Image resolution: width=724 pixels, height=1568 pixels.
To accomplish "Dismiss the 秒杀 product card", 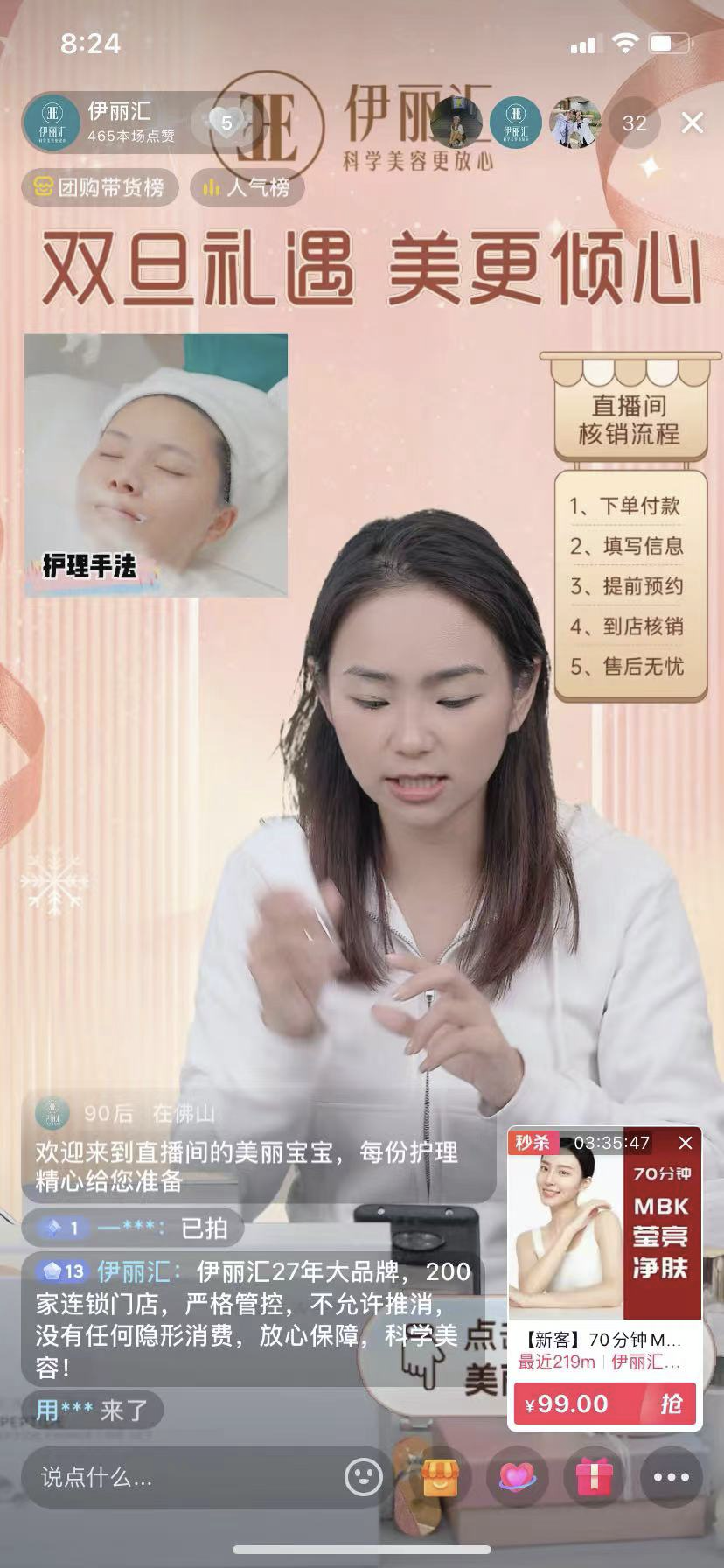I will coord(686,1143).
